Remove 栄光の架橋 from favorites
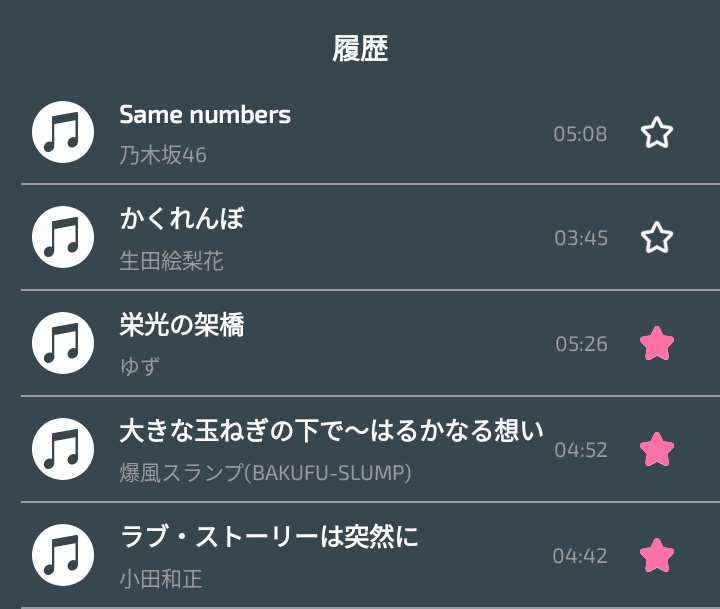 pos(657,343)
